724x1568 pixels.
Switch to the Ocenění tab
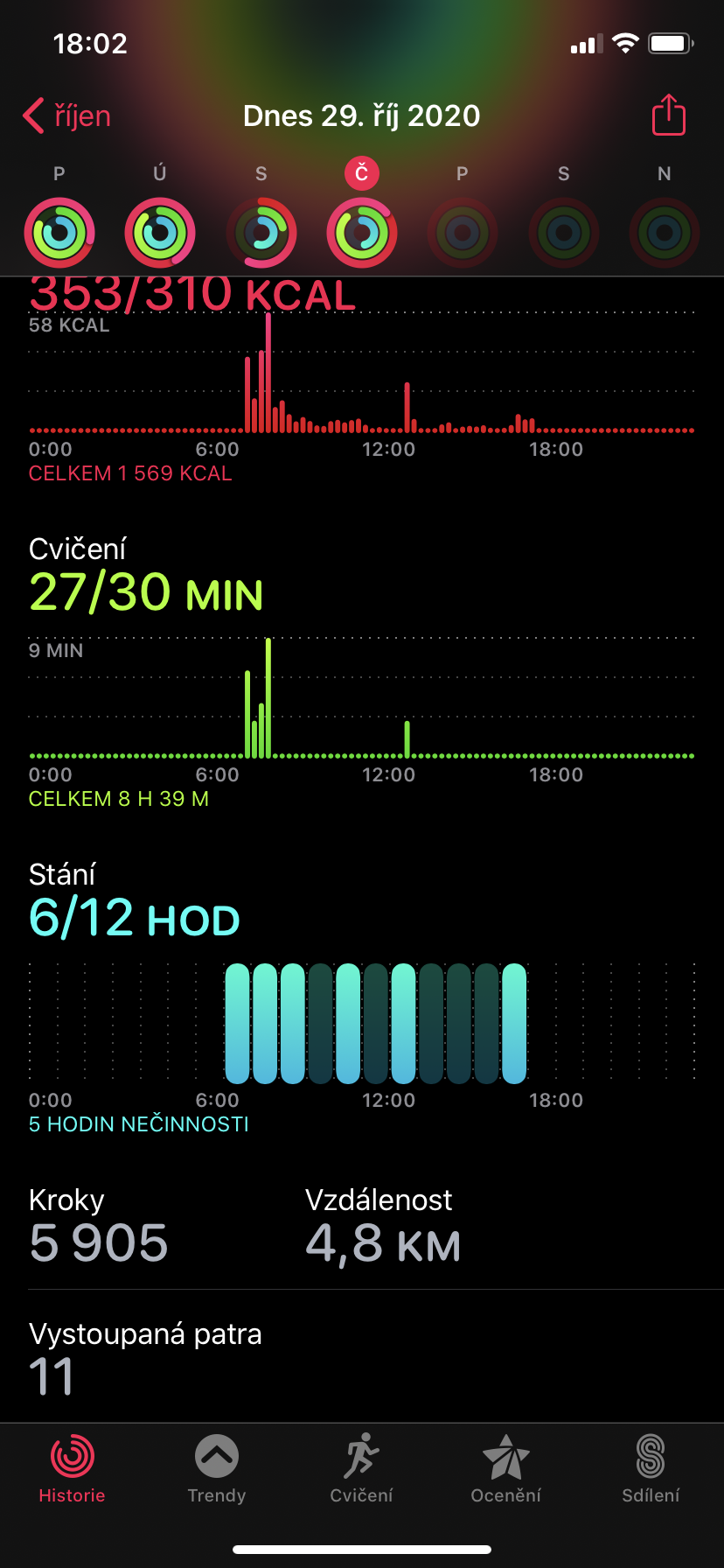pos(506,1469)
